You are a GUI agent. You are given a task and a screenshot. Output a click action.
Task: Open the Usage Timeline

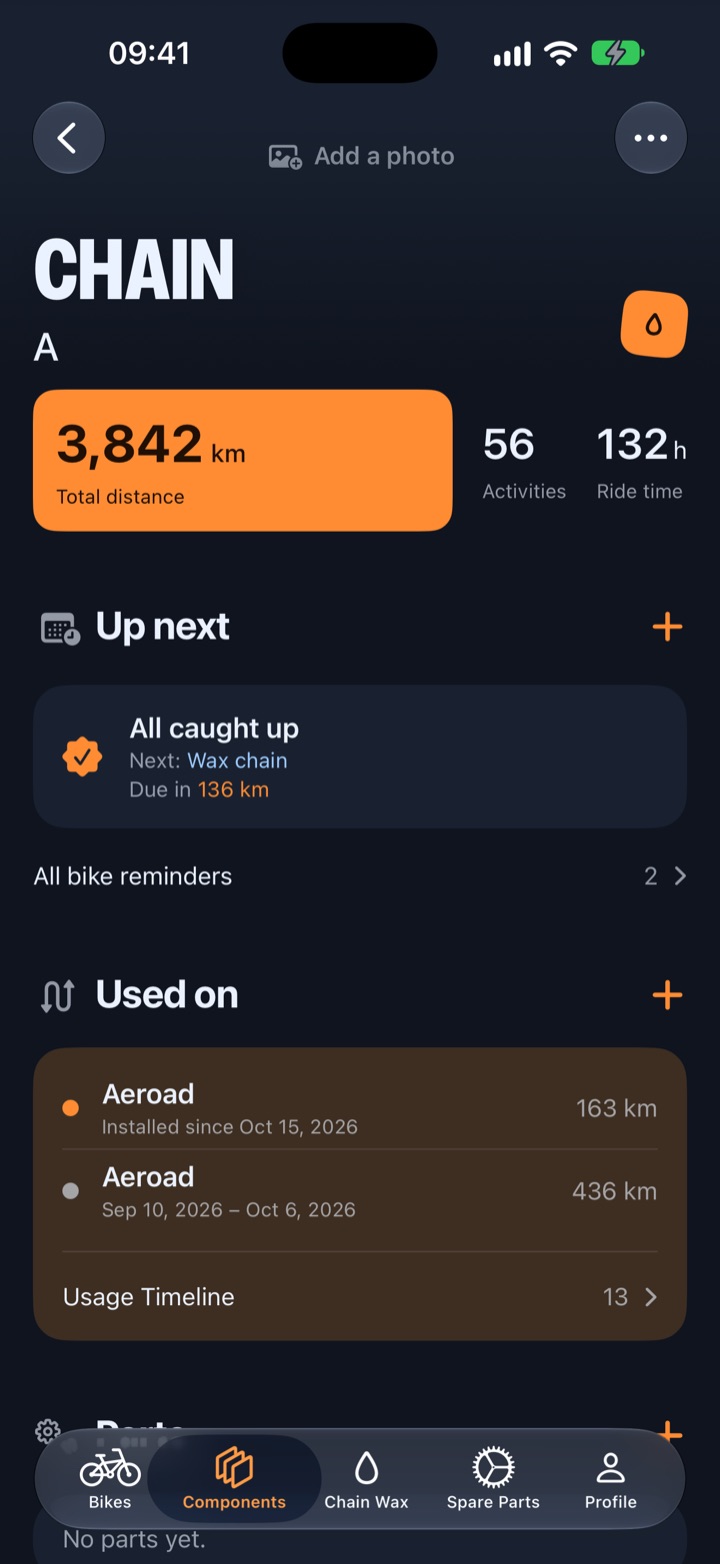(x=360, y=1297)
